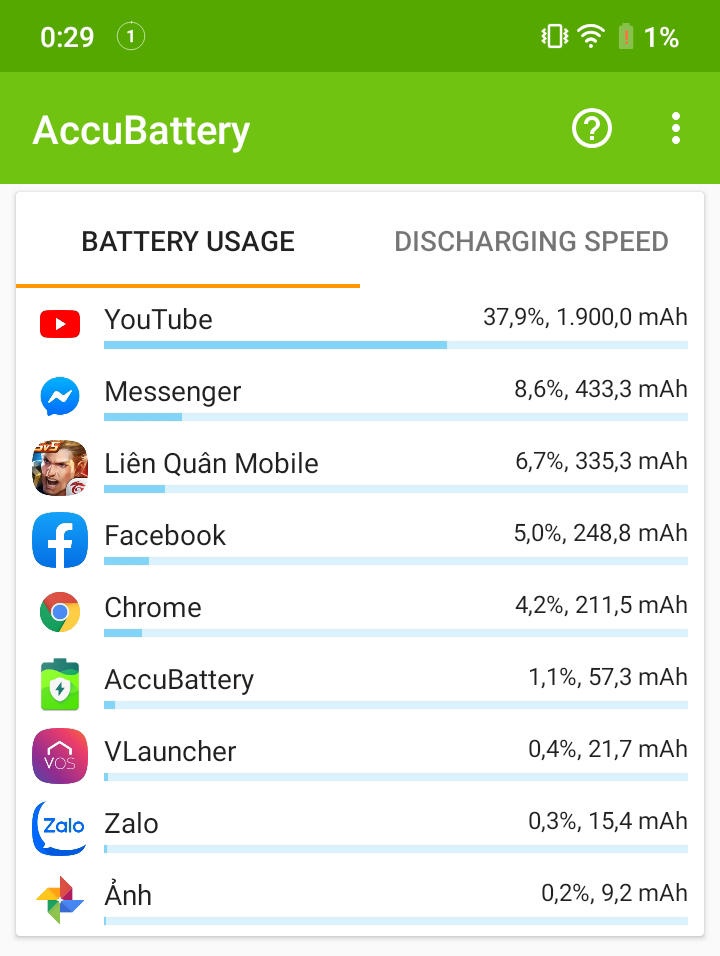
Task: View Zalo battery usage details
Action: coord(360,828)
